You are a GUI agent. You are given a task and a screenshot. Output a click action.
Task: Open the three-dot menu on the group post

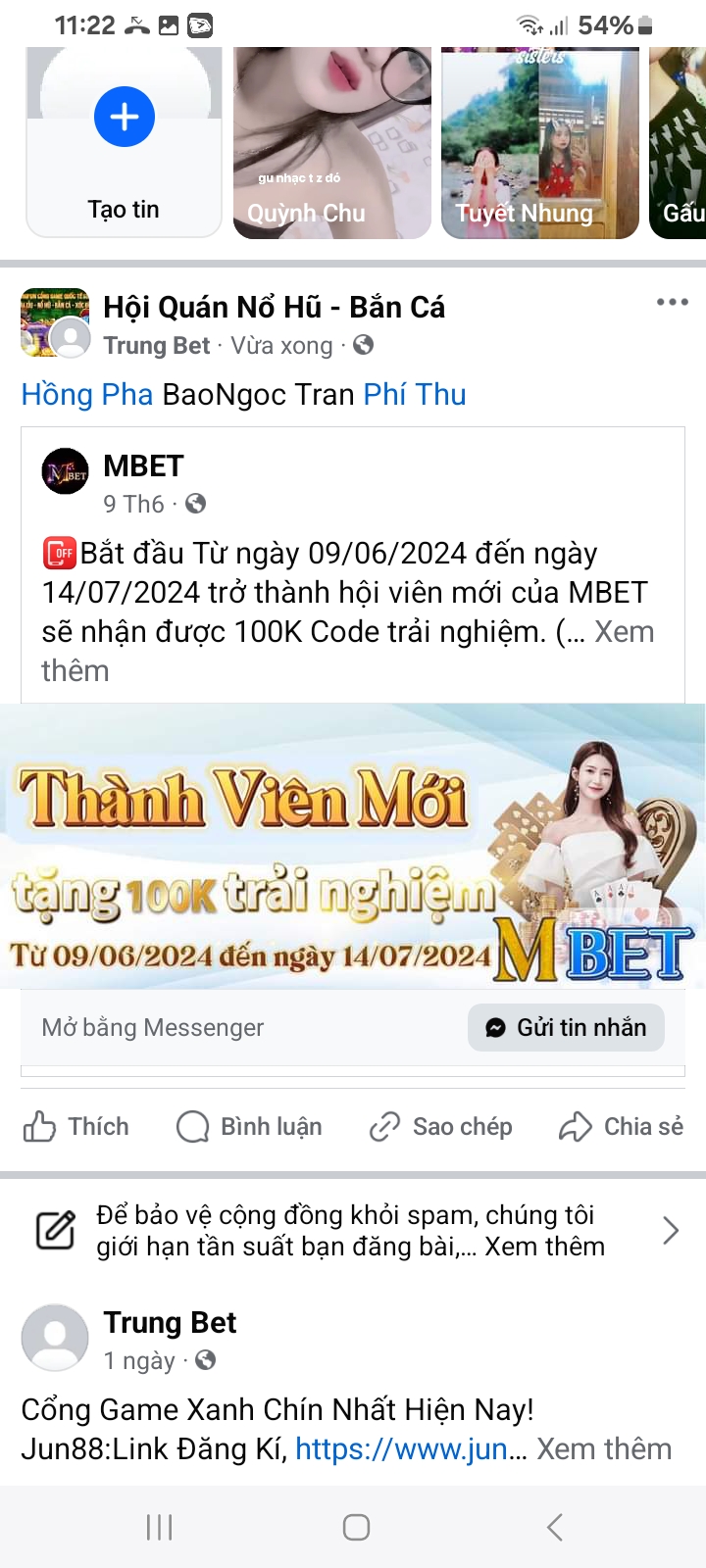(x=672, y=302)
